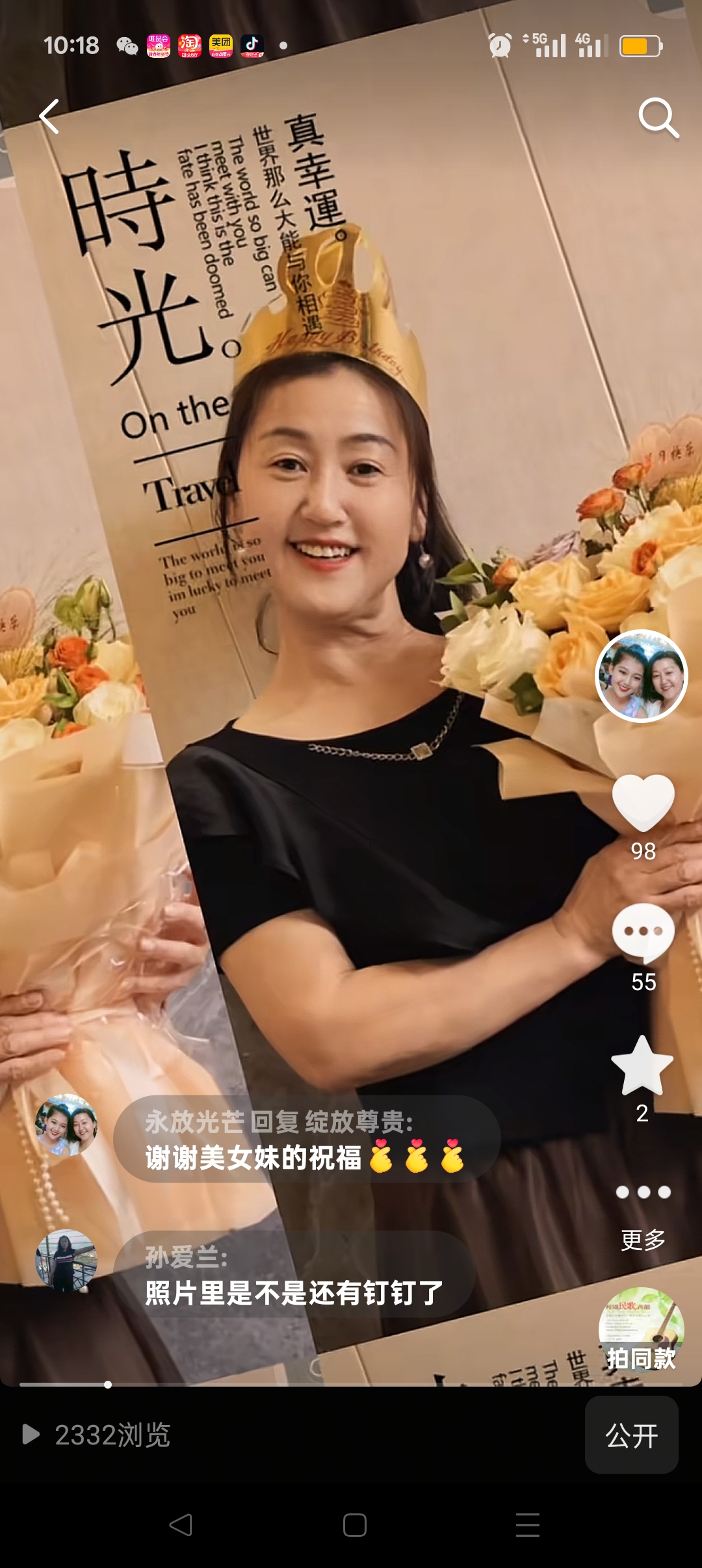This screenshot has width=702, height=1568.
Task: Open search with the magnifier icon
Action: (658, 118)
